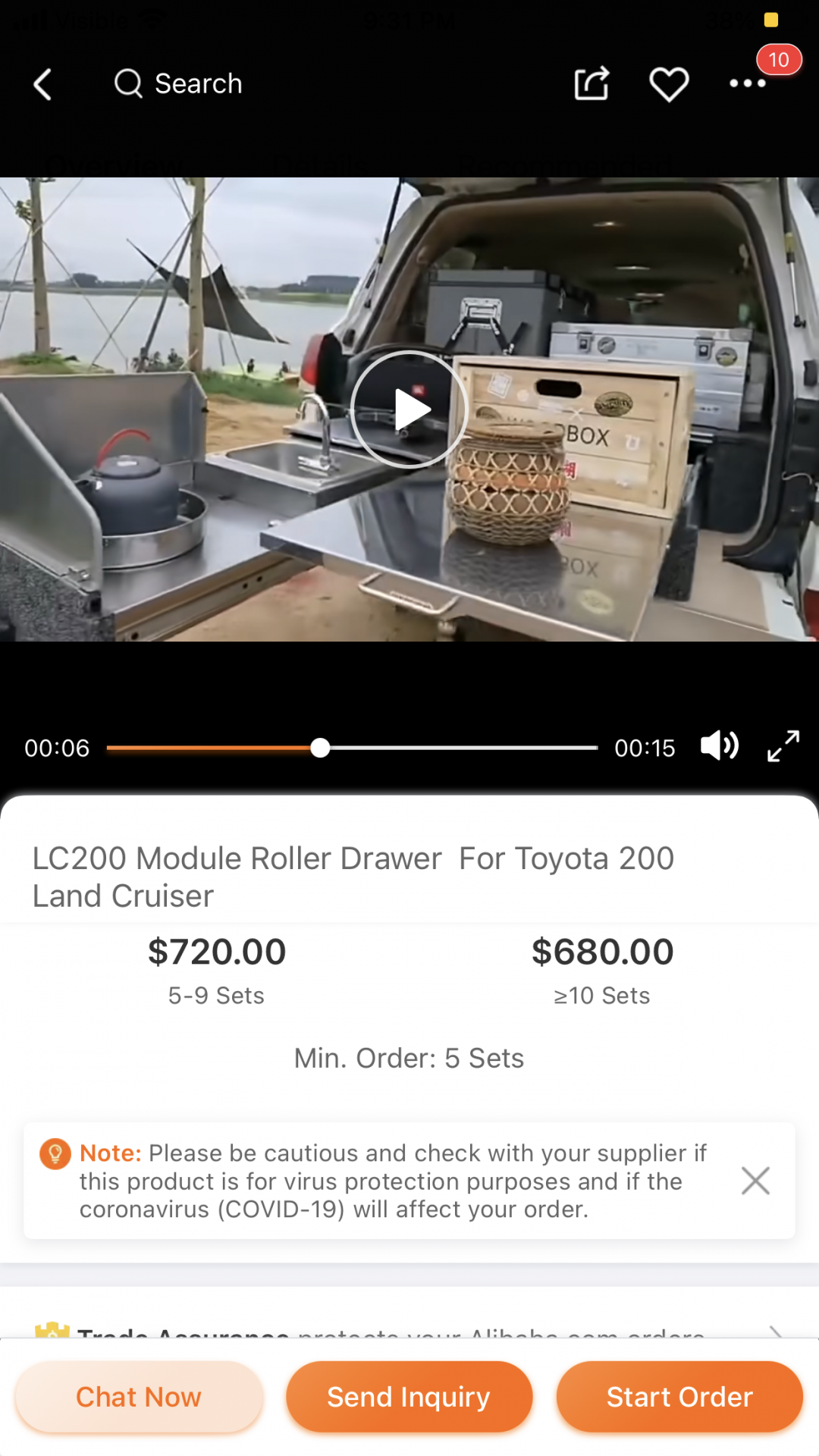Viewport: 819px width, 1456px height.
Task: Open the three-dot overflow menu
Action: point(748,83)
